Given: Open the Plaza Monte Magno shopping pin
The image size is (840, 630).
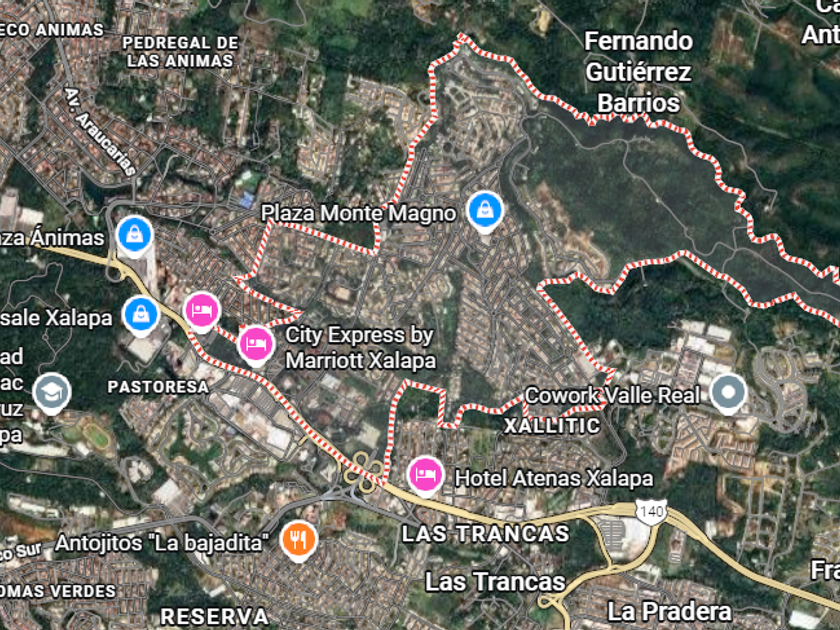Looking at the screenshot, I should coord(484,210).
